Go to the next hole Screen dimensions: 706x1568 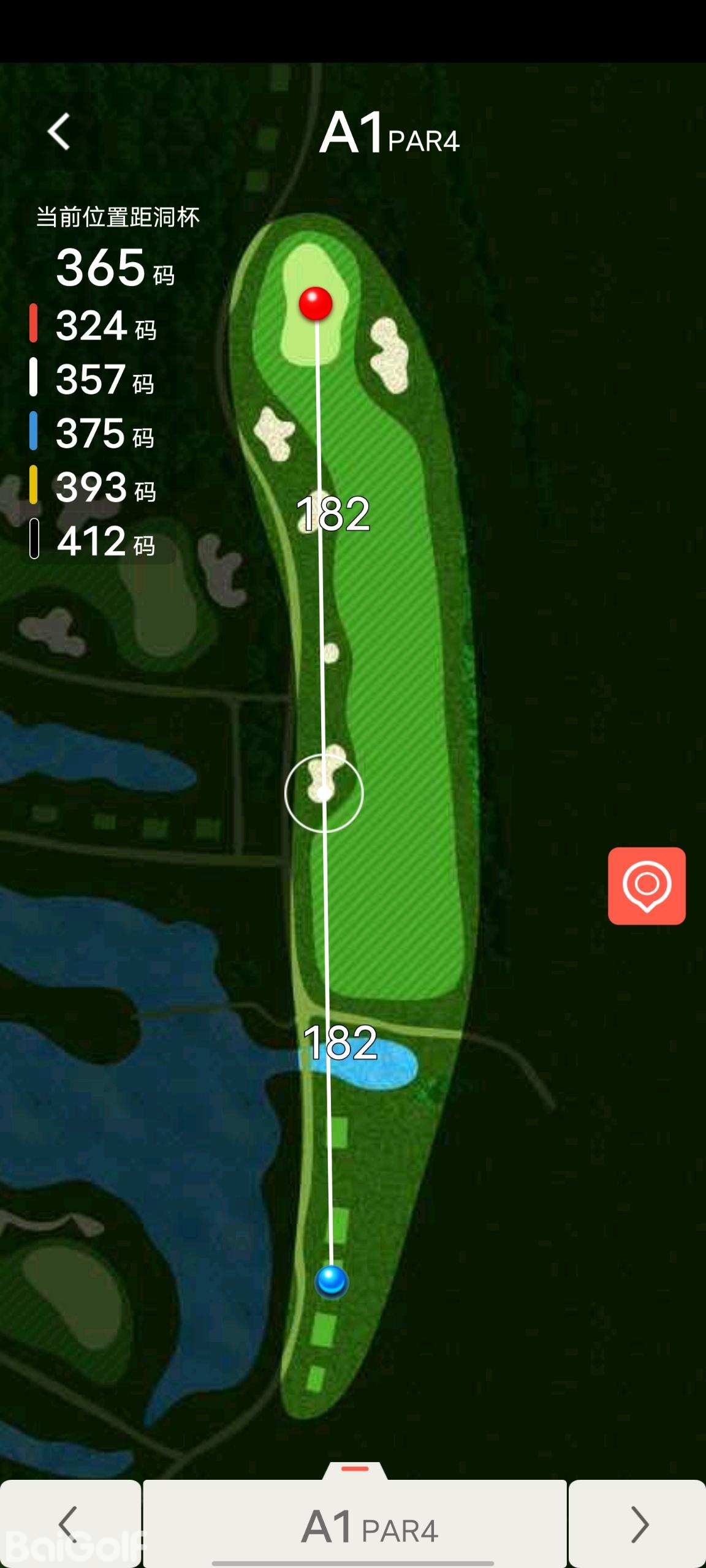[638, 1523]
